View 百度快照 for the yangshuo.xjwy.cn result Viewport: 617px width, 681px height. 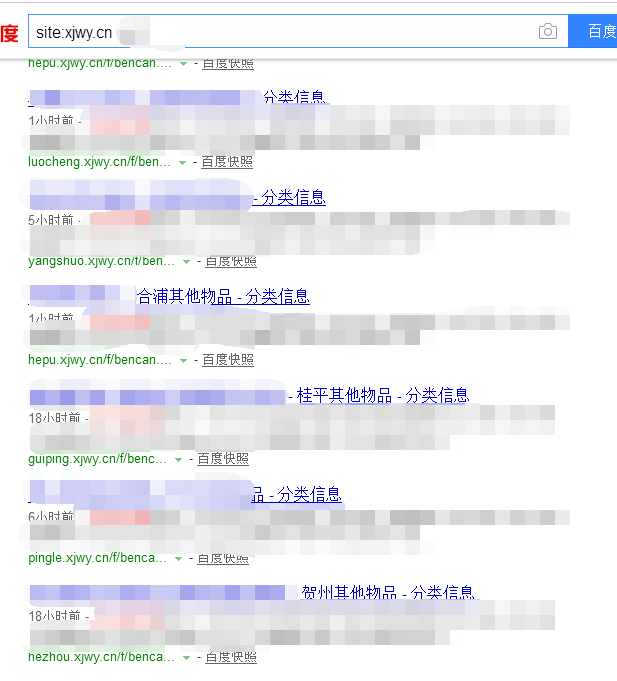pyautogui.click(x=231, y=261)
